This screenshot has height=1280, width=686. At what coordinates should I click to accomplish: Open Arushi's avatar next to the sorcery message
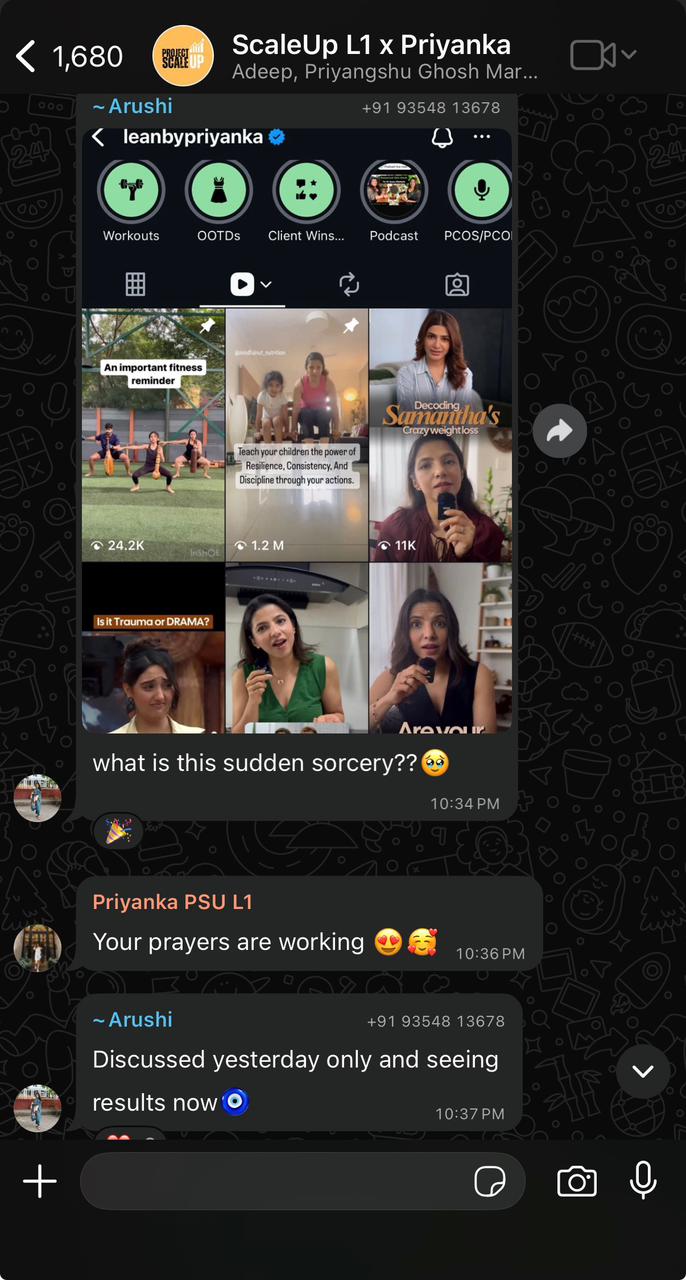coord(38,798)
